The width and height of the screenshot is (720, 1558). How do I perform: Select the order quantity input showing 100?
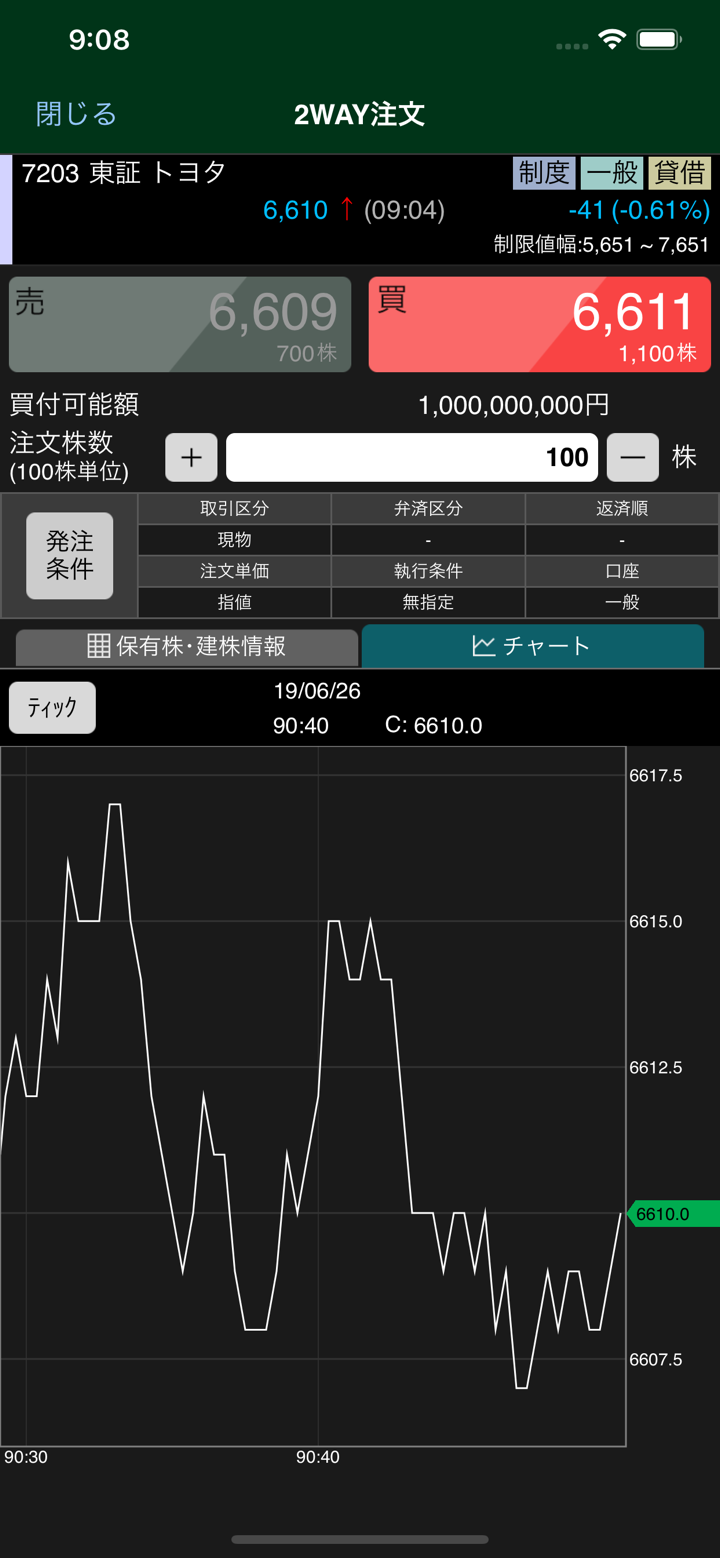411,457
